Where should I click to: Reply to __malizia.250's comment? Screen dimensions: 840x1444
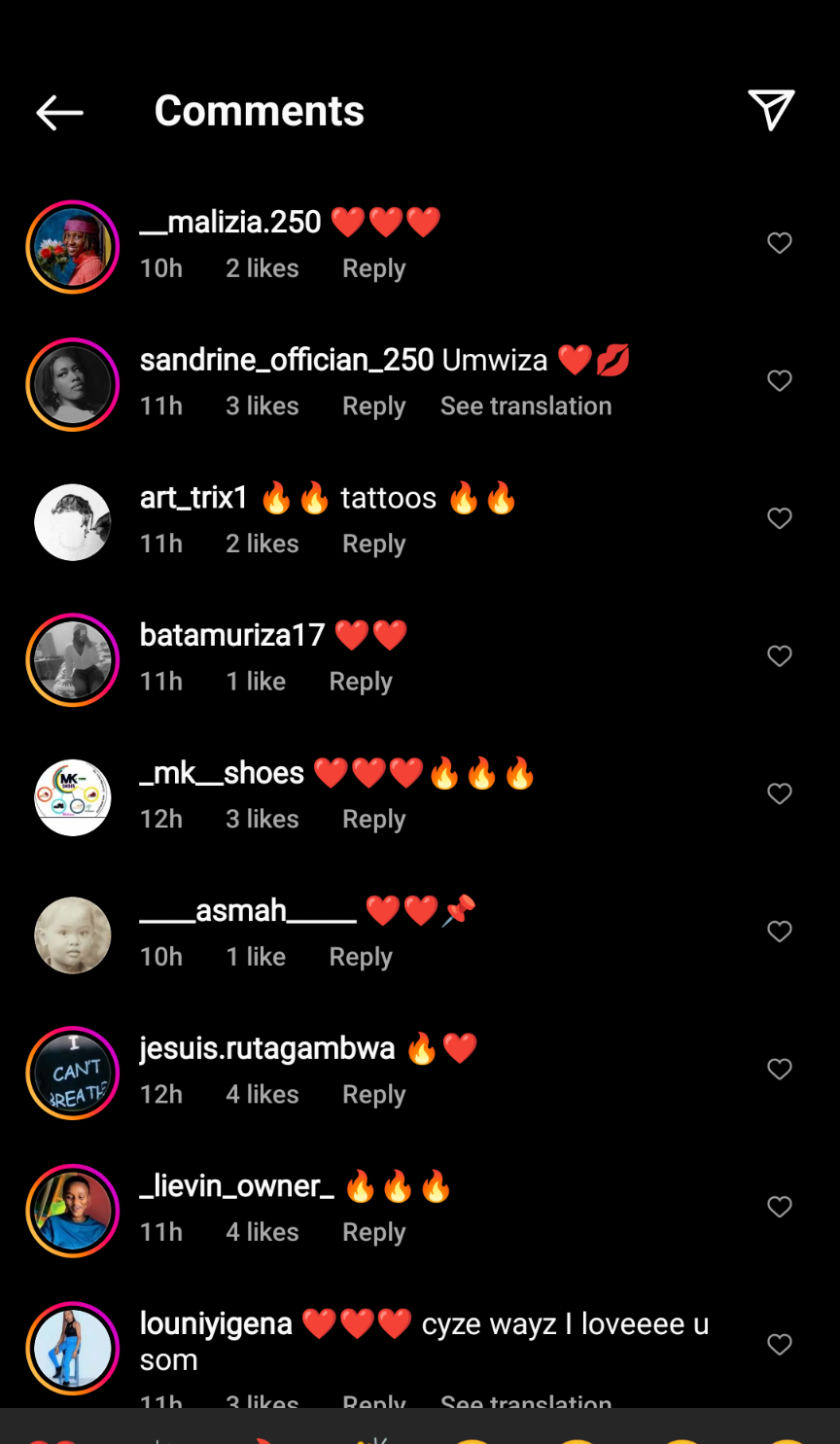[x=373, y=268]
